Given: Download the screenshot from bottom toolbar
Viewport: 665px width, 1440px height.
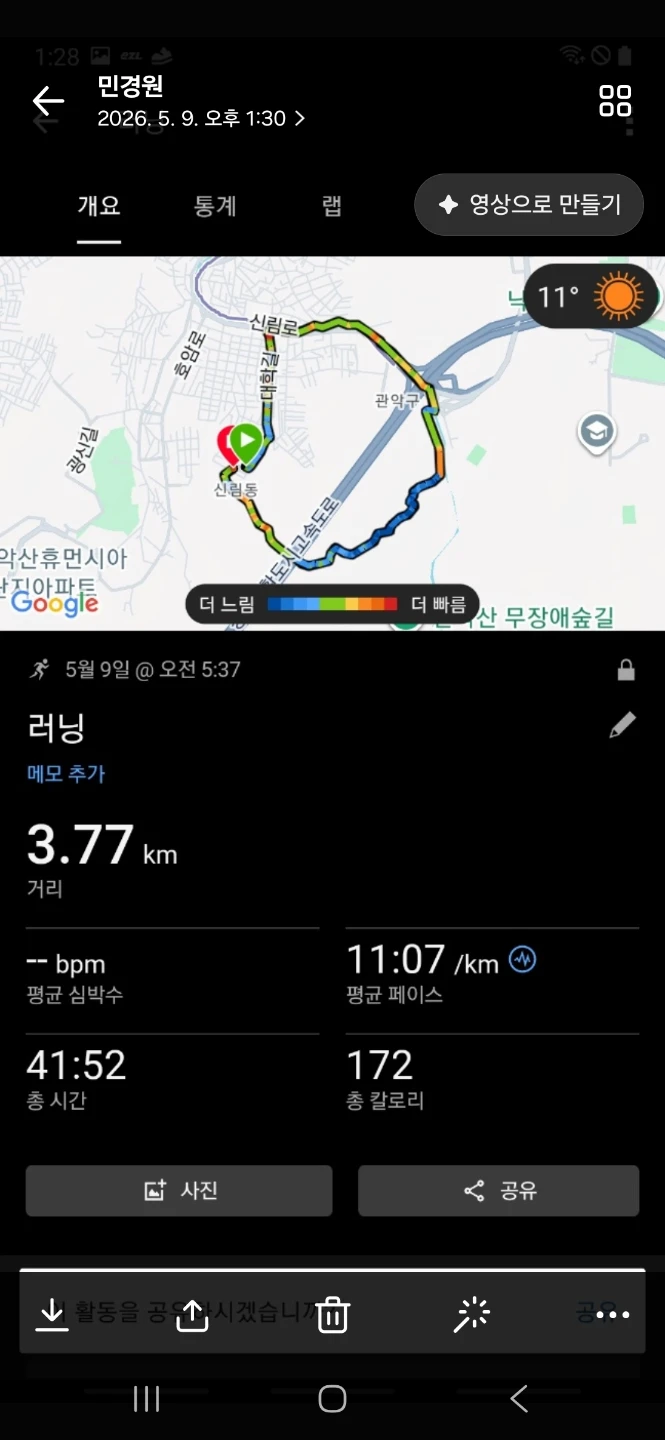Looking at the screenshot, I should (52, 1315).
